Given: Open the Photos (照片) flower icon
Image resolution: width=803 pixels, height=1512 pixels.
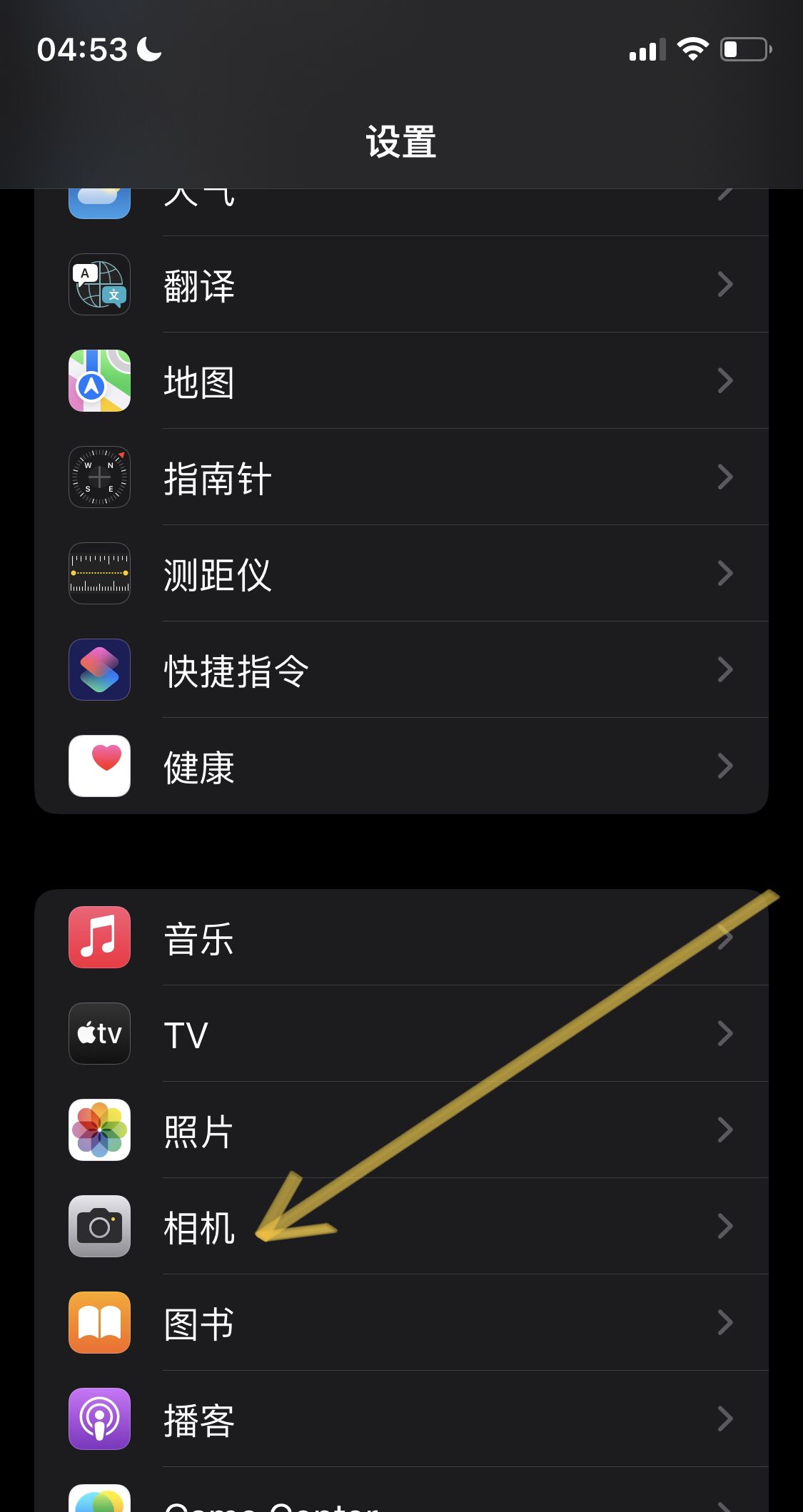Looking at the screenshot, I should tap(99, 1131).
